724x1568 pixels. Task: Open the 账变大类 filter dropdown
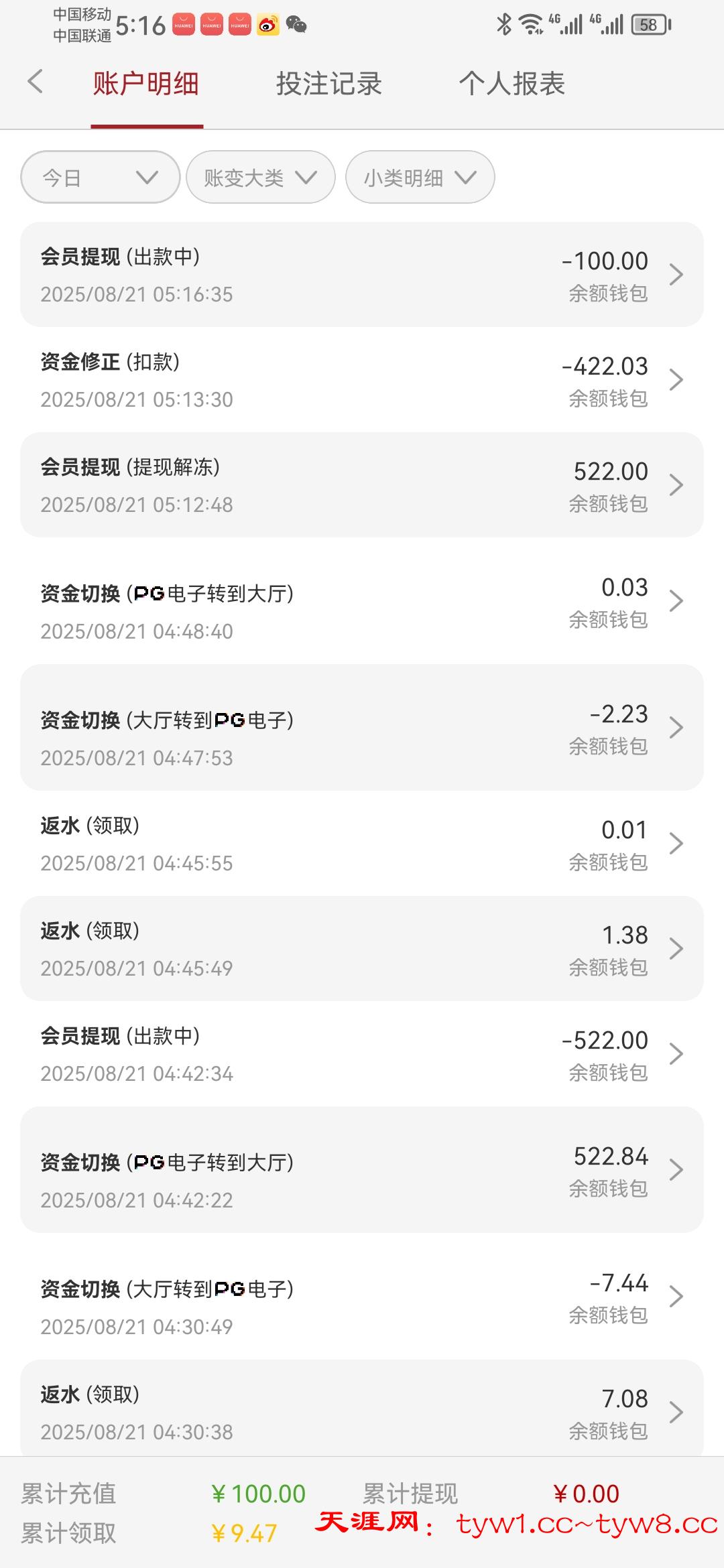260,178
